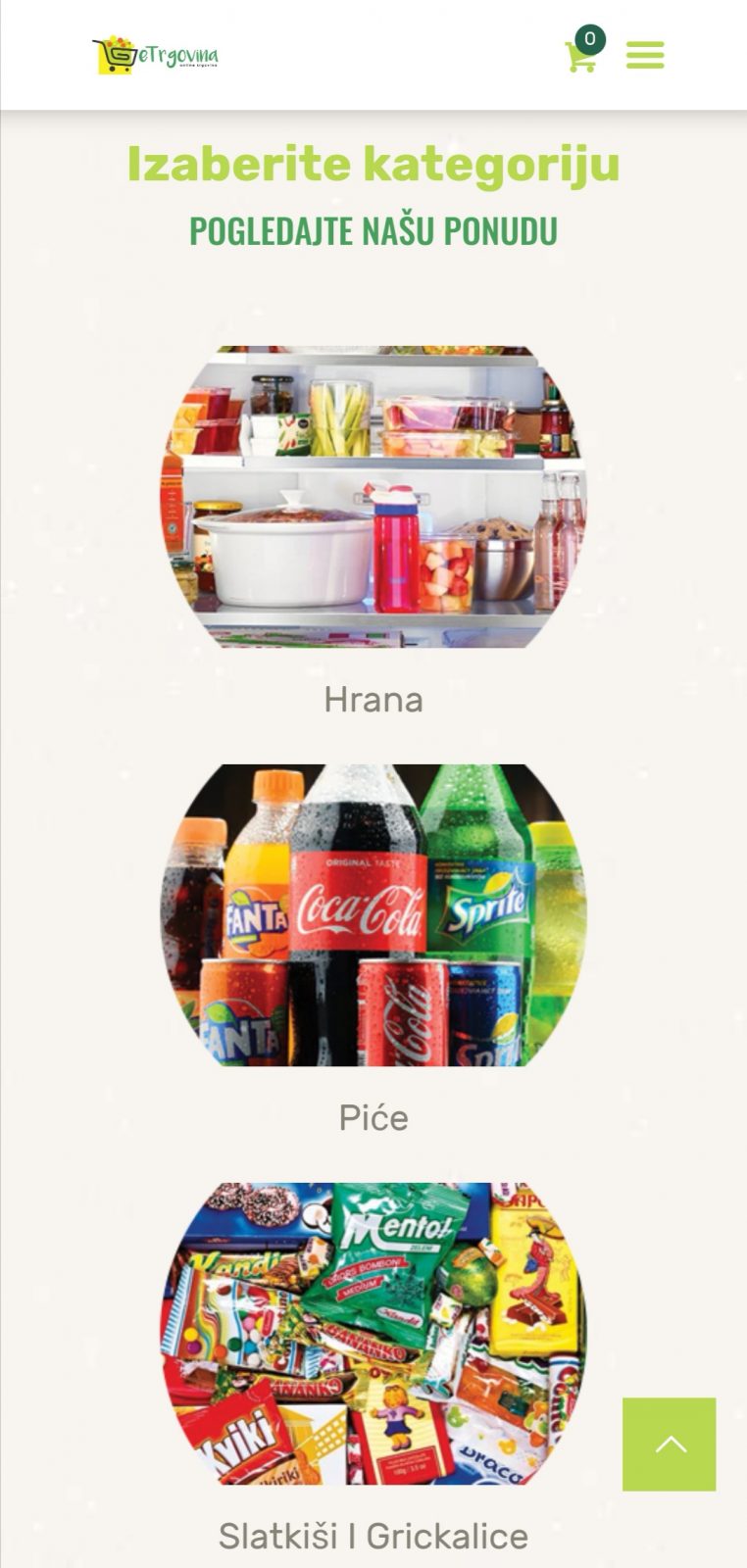Browse the Slatkiši I Grickalice category image
Viewport: 747px width, 1568px height.
(x=373, y=1333)
